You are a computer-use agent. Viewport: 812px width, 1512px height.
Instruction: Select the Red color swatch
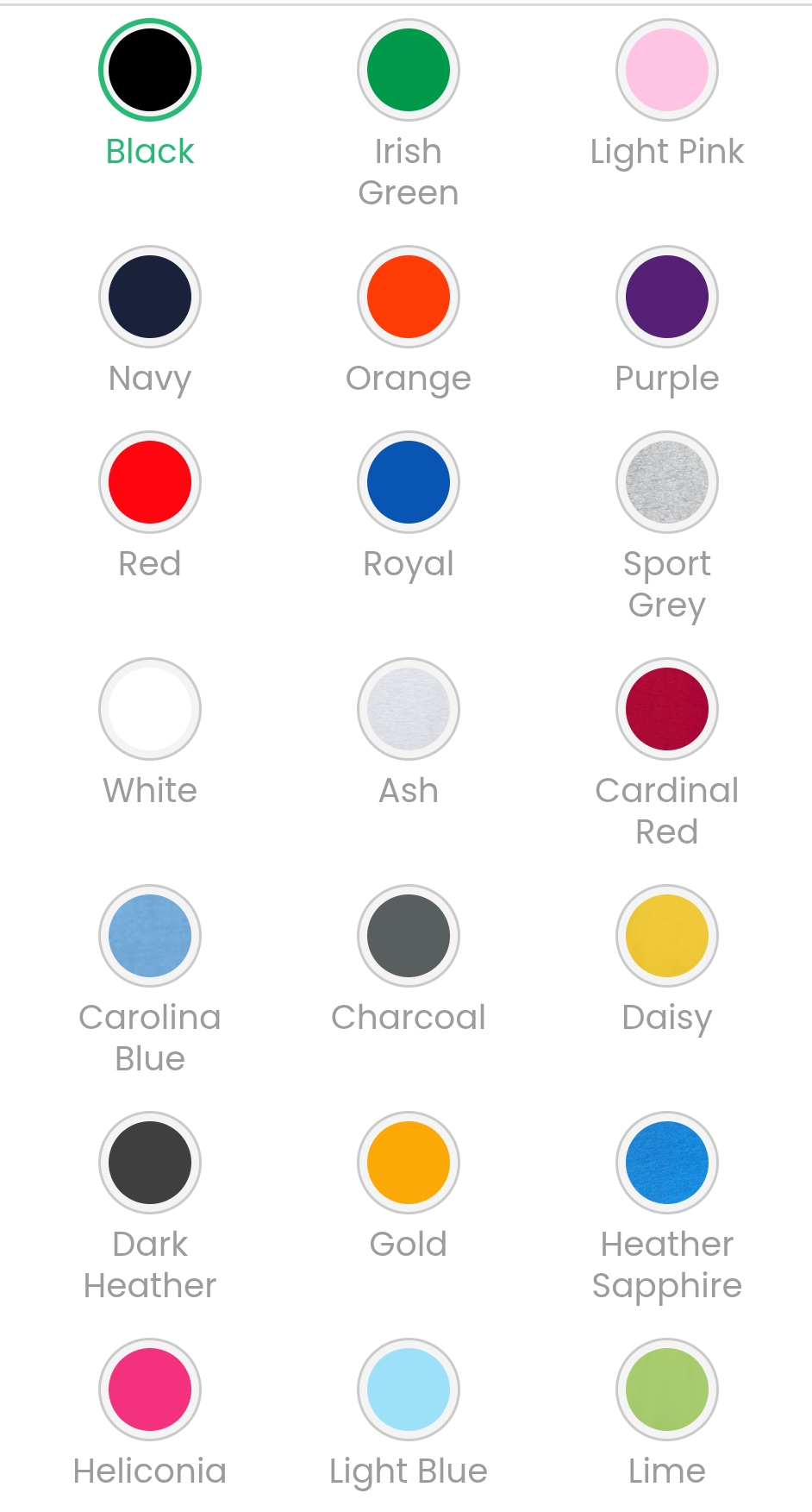(x=150, y=482)
